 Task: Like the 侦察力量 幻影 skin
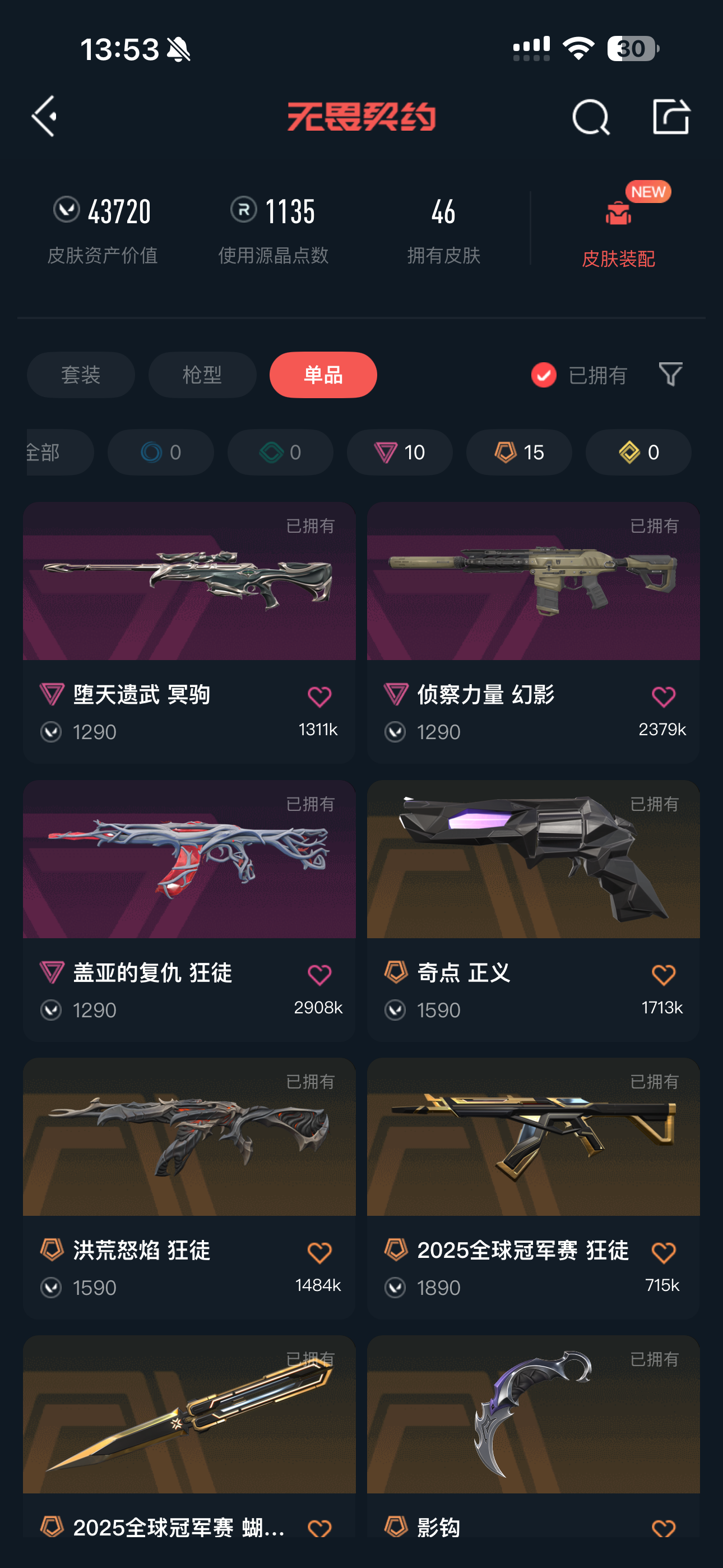(662, 697)
